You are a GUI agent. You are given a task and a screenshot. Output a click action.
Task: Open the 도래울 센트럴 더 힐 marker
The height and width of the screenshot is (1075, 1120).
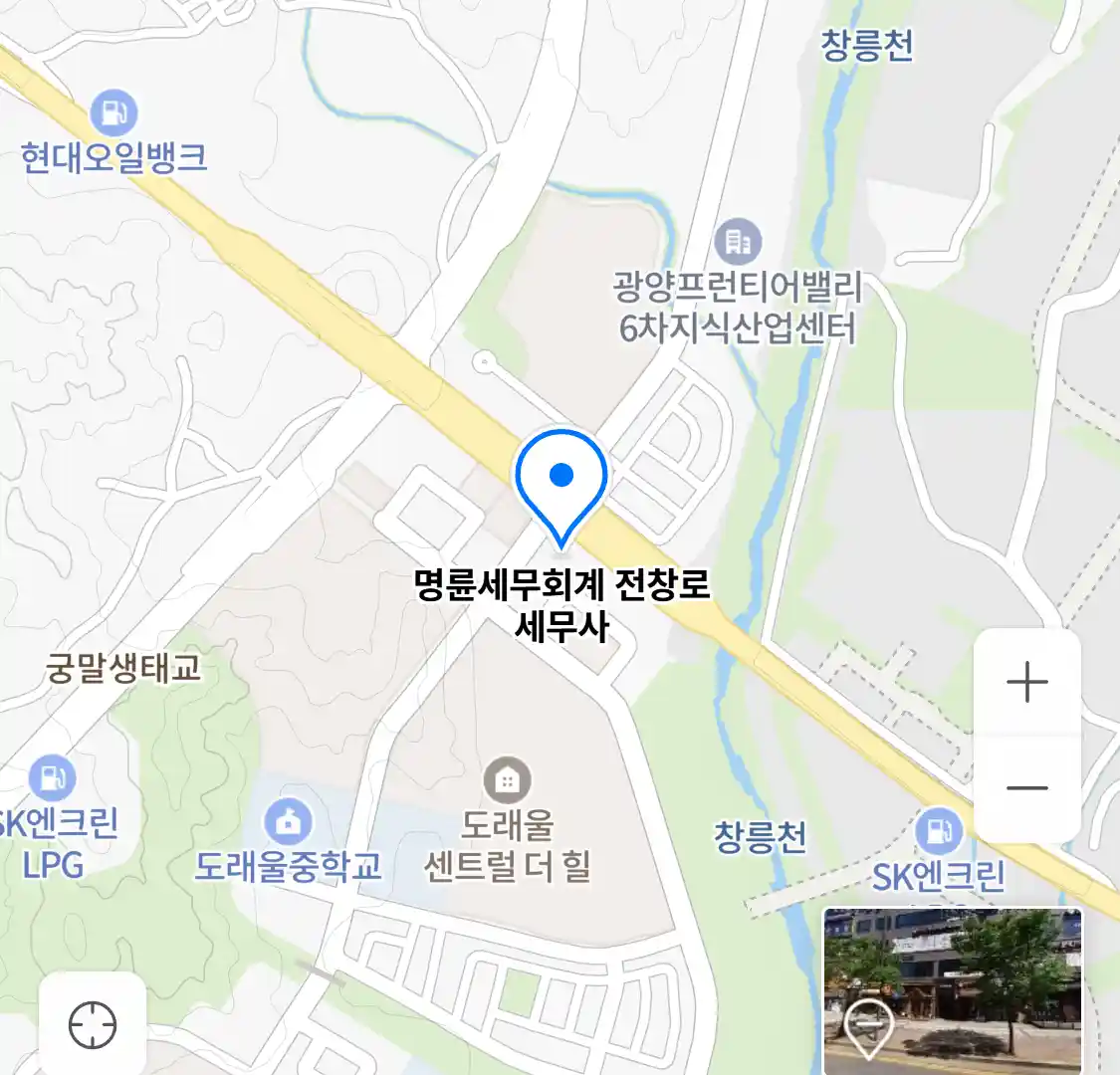click(x=507, y=781)
